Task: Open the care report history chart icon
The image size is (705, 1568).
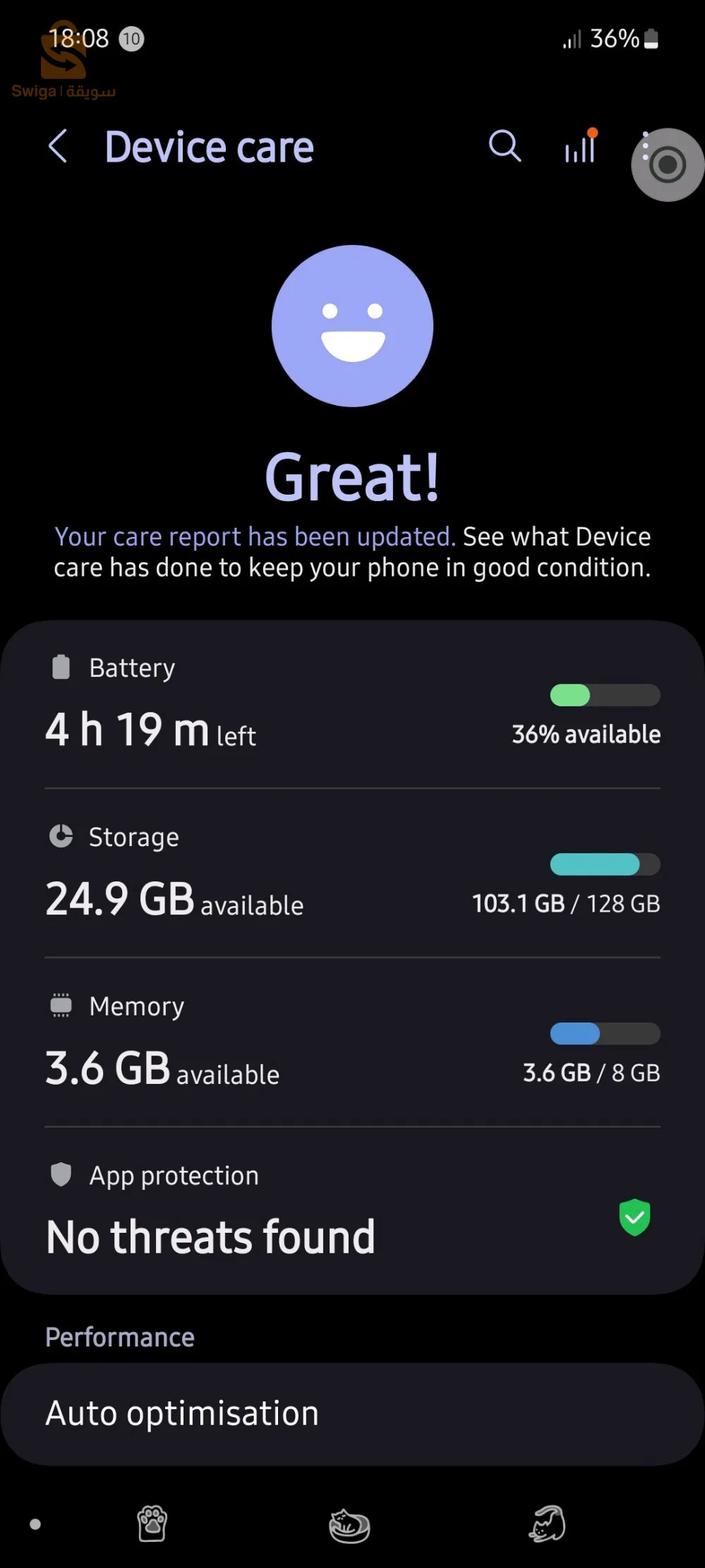Action: click(579, 147)
